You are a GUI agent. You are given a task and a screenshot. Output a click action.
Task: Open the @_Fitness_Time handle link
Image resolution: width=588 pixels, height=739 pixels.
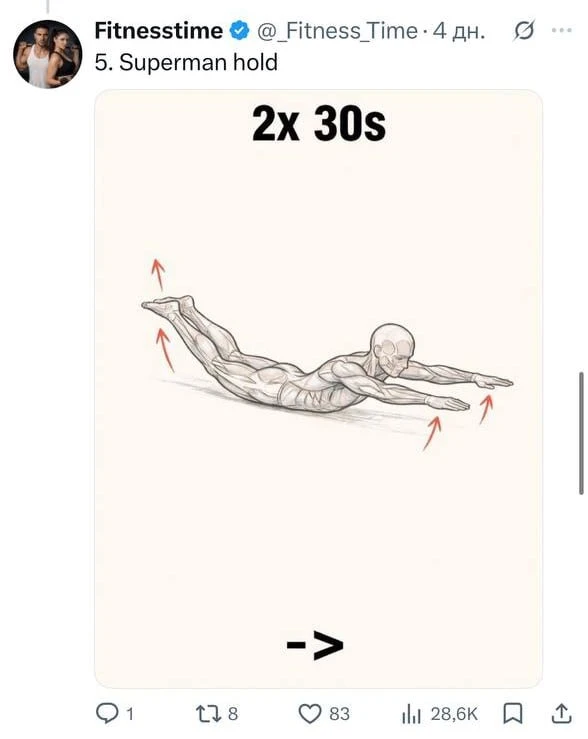(x=337, y=31)
